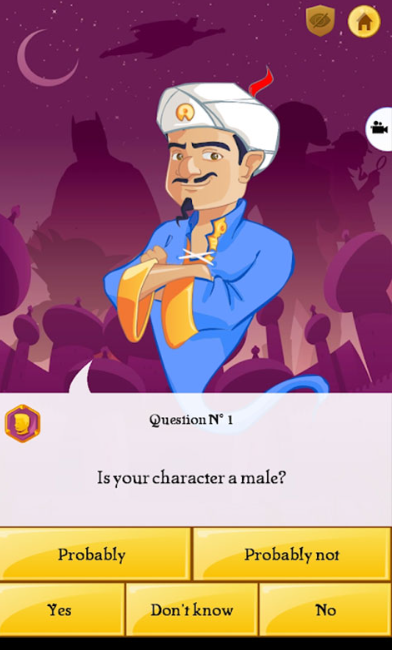Tap the hexagonal character badge icon
The image size is (393, 650).
pyautogui.click(x=22, y=423)
